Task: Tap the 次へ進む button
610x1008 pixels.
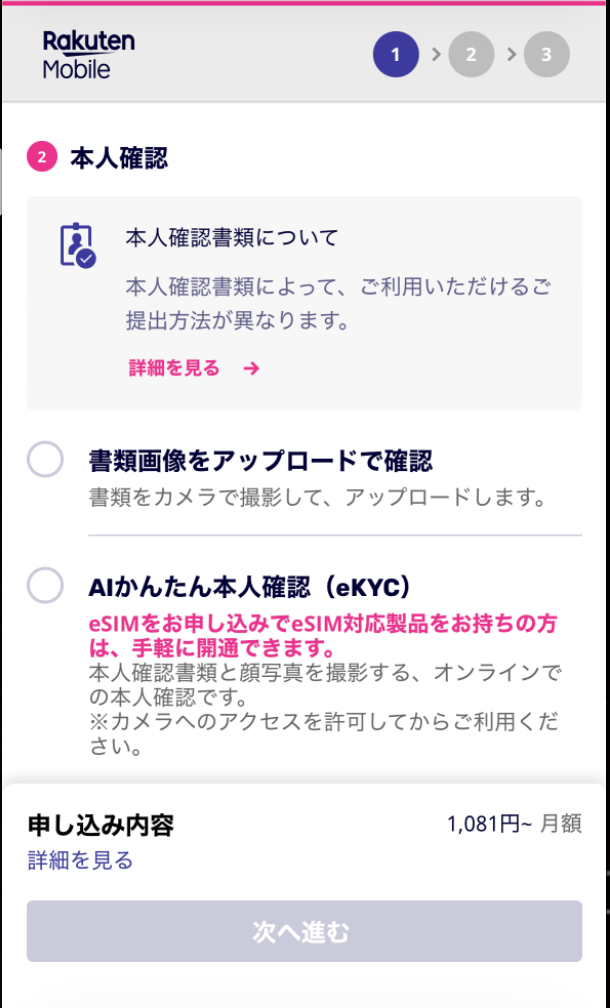Action: [304, 932]
